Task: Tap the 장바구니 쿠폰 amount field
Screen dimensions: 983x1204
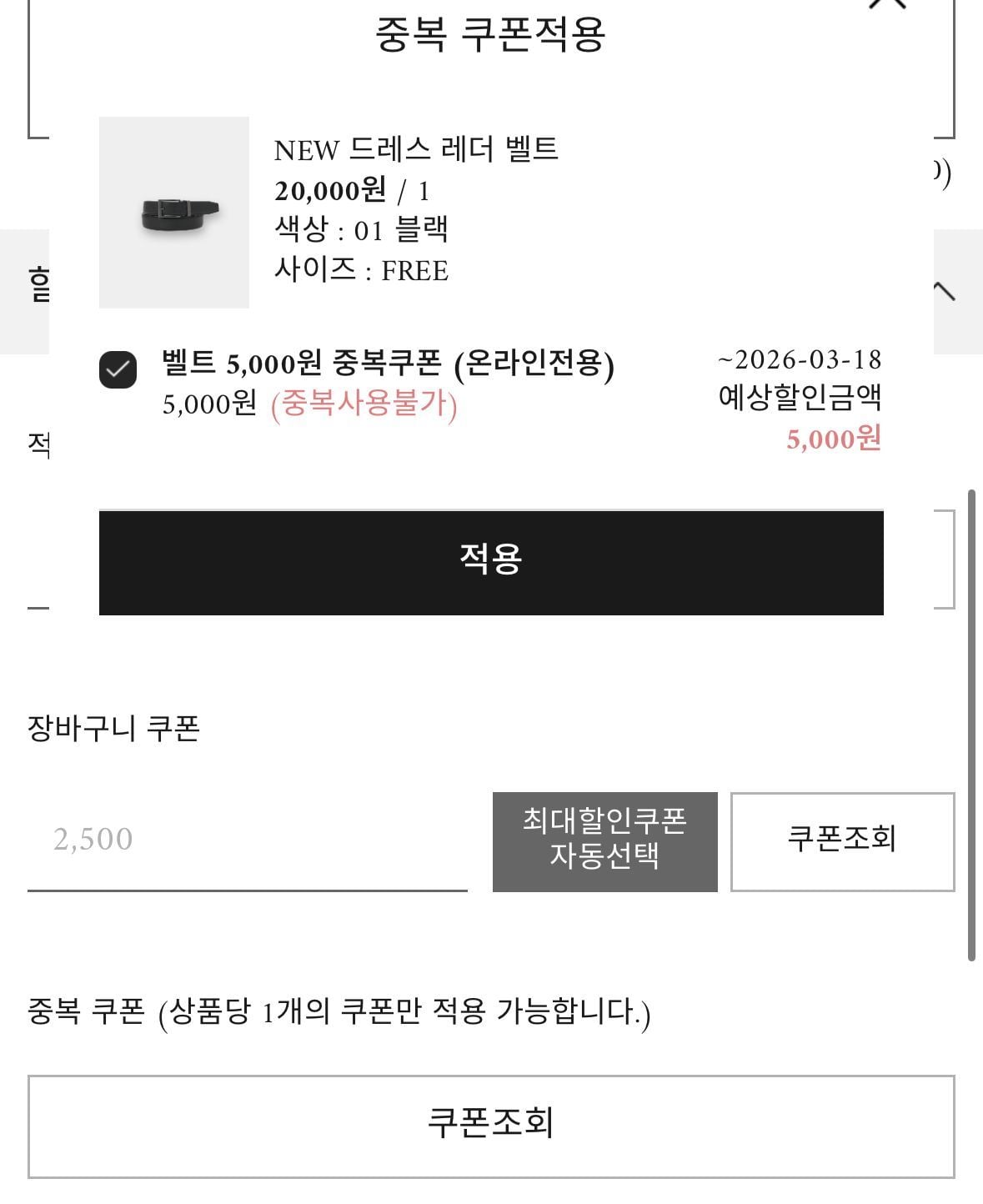Action: pyautogui.click(x=246, y=840)
